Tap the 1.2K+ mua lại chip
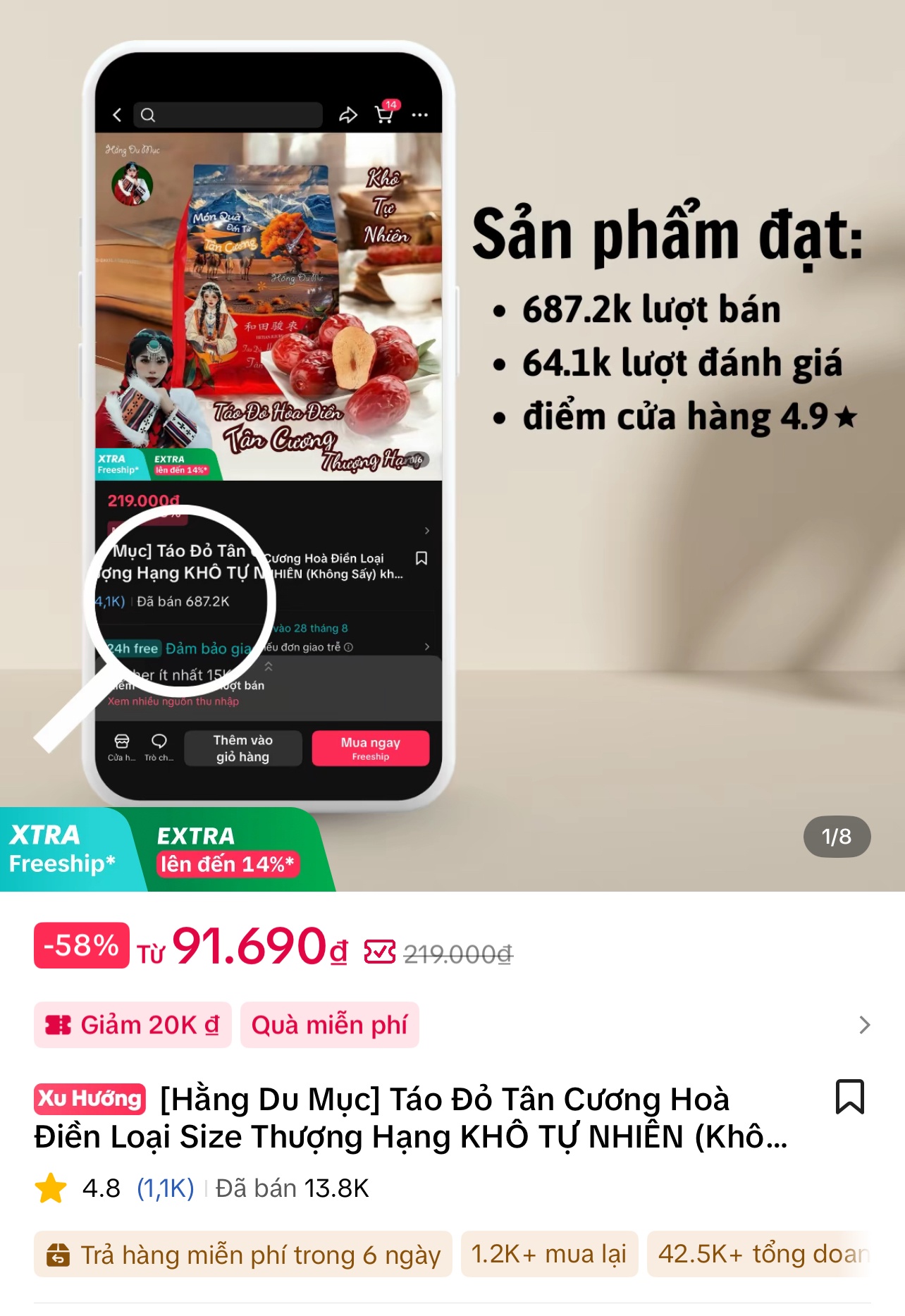Image resolution: width=905 pixels, height=1316 pixels. [x=548, y=1255]
